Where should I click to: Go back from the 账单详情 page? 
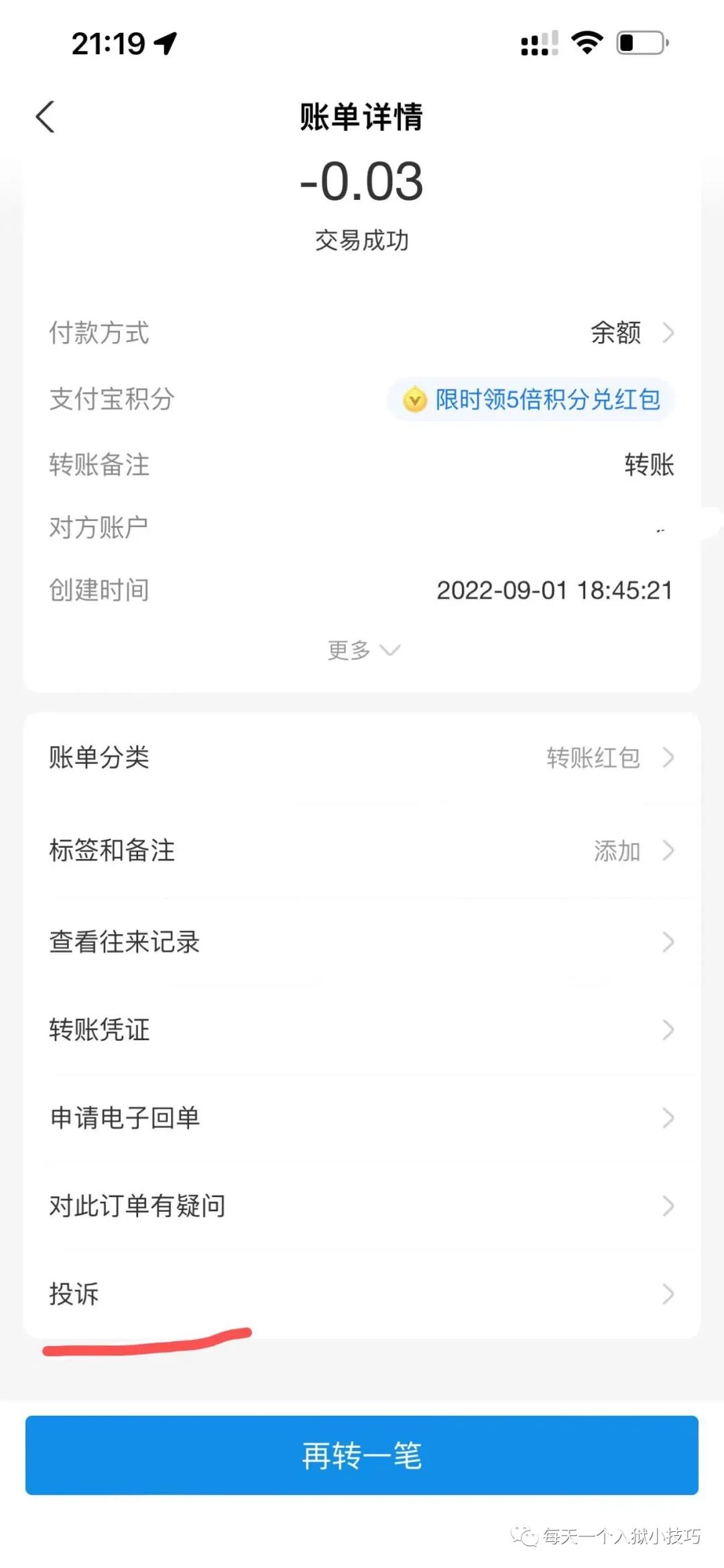coord(45,117)
